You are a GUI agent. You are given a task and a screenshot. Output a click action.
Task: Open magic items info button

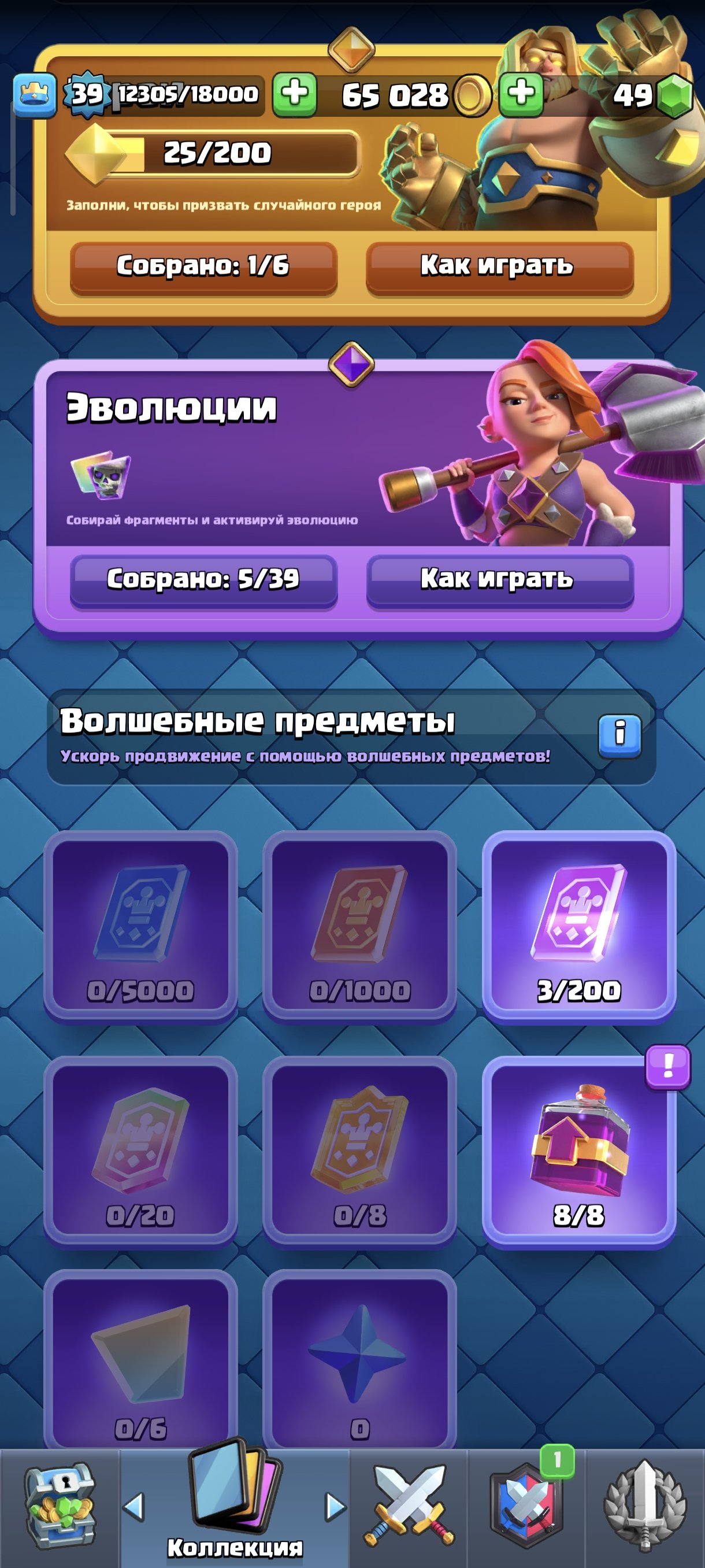point(619,735)
